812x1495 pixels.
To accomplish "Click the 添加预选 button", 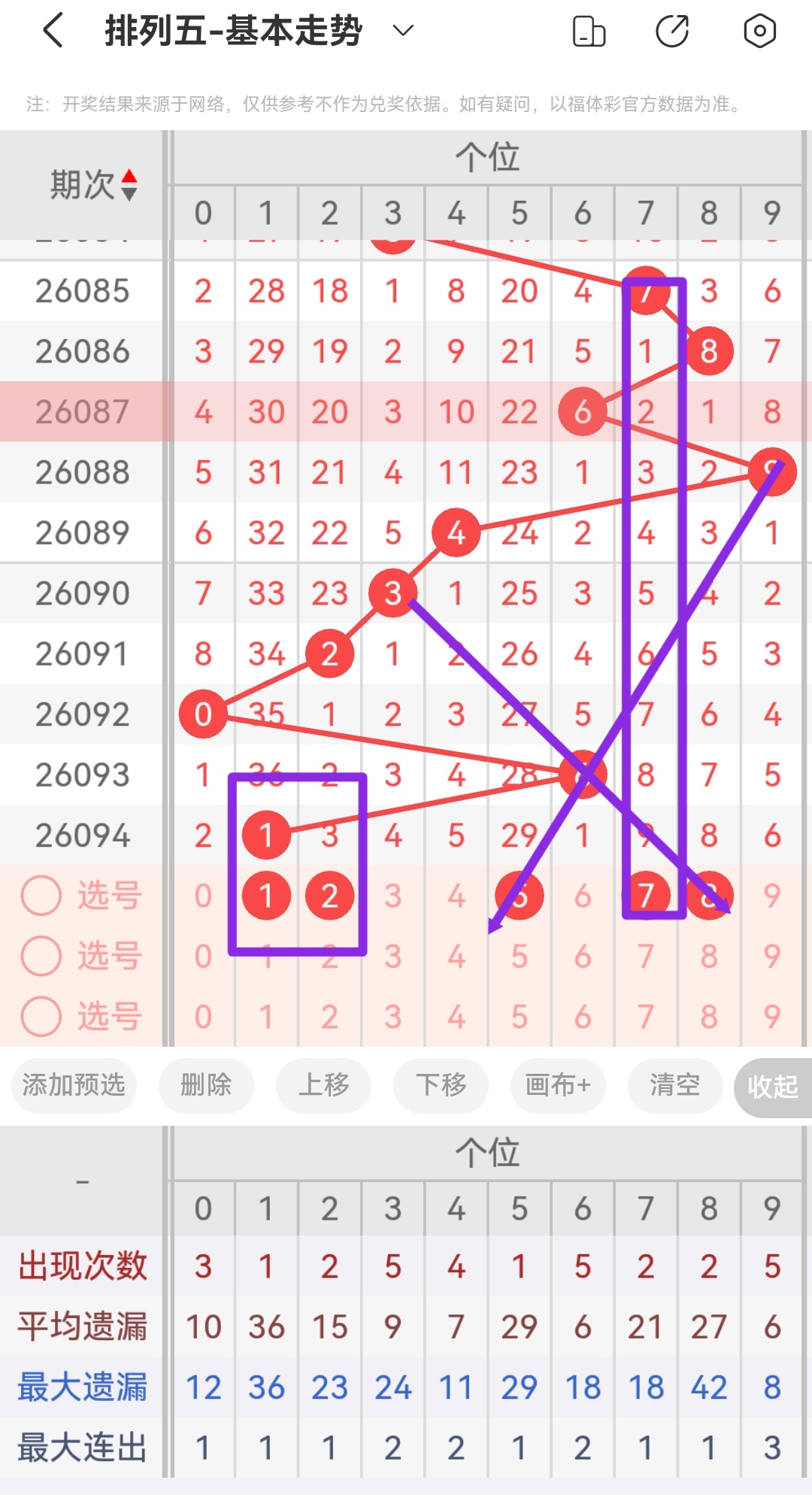I will tap(73, 1086).
